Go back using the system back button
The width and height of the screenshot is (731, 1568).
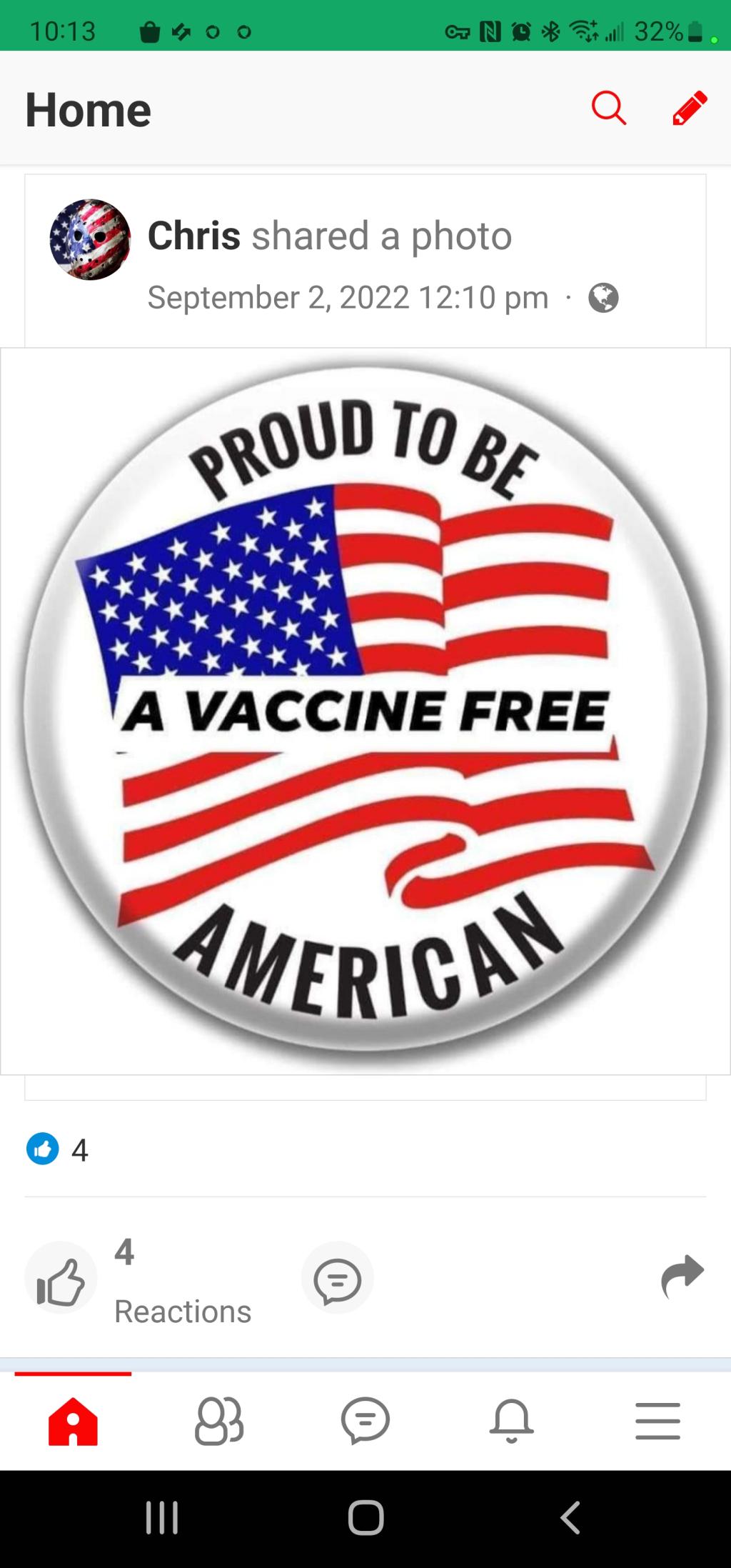click(570, 1518)
